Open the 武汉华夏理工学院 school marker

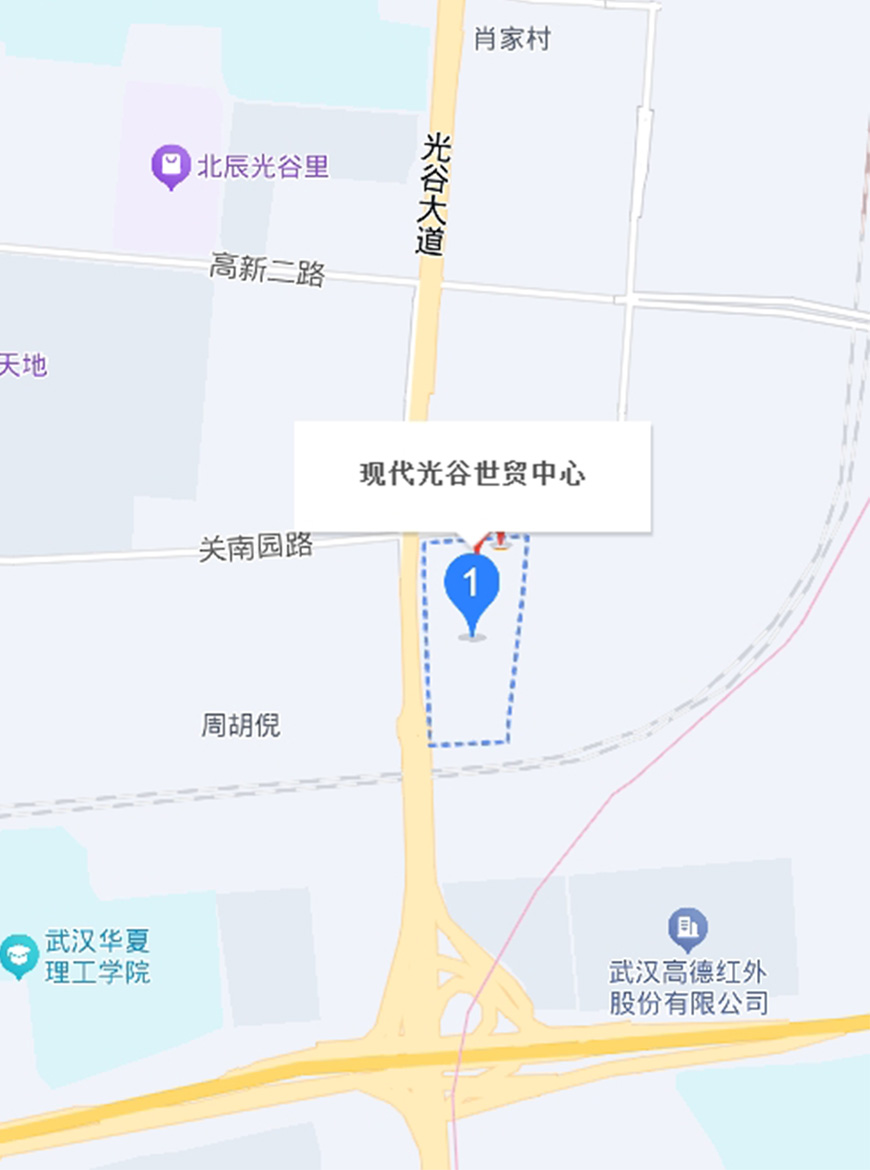tap(19, 956)
